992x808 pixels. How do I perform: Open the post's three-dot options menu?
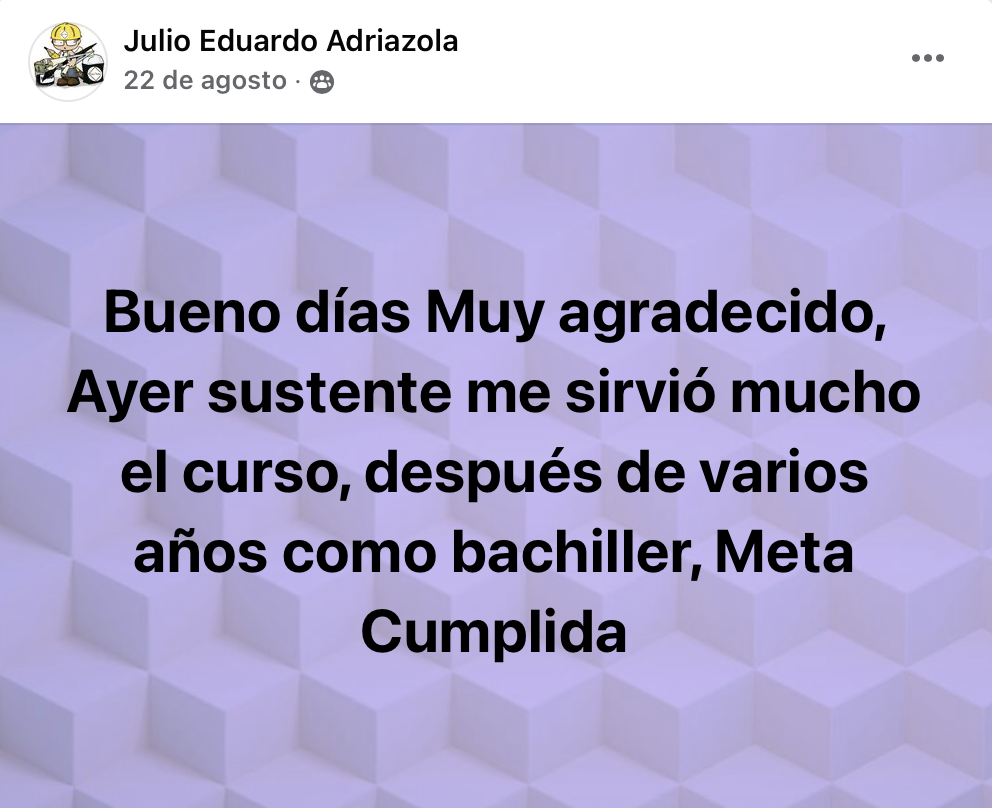(x=927, y=59)
